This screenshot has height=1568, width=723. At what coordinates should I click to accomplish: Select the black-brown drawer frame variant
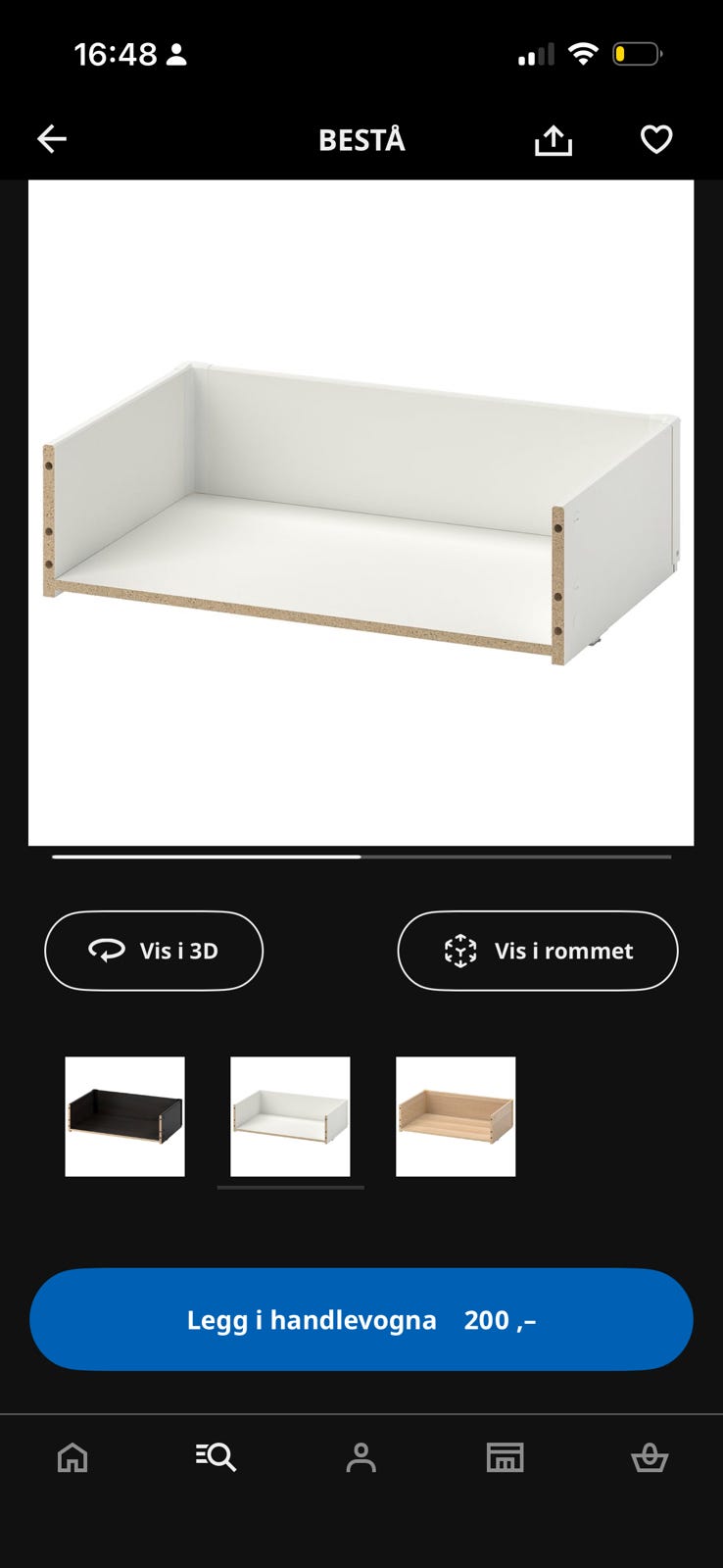pos(124,1116)
